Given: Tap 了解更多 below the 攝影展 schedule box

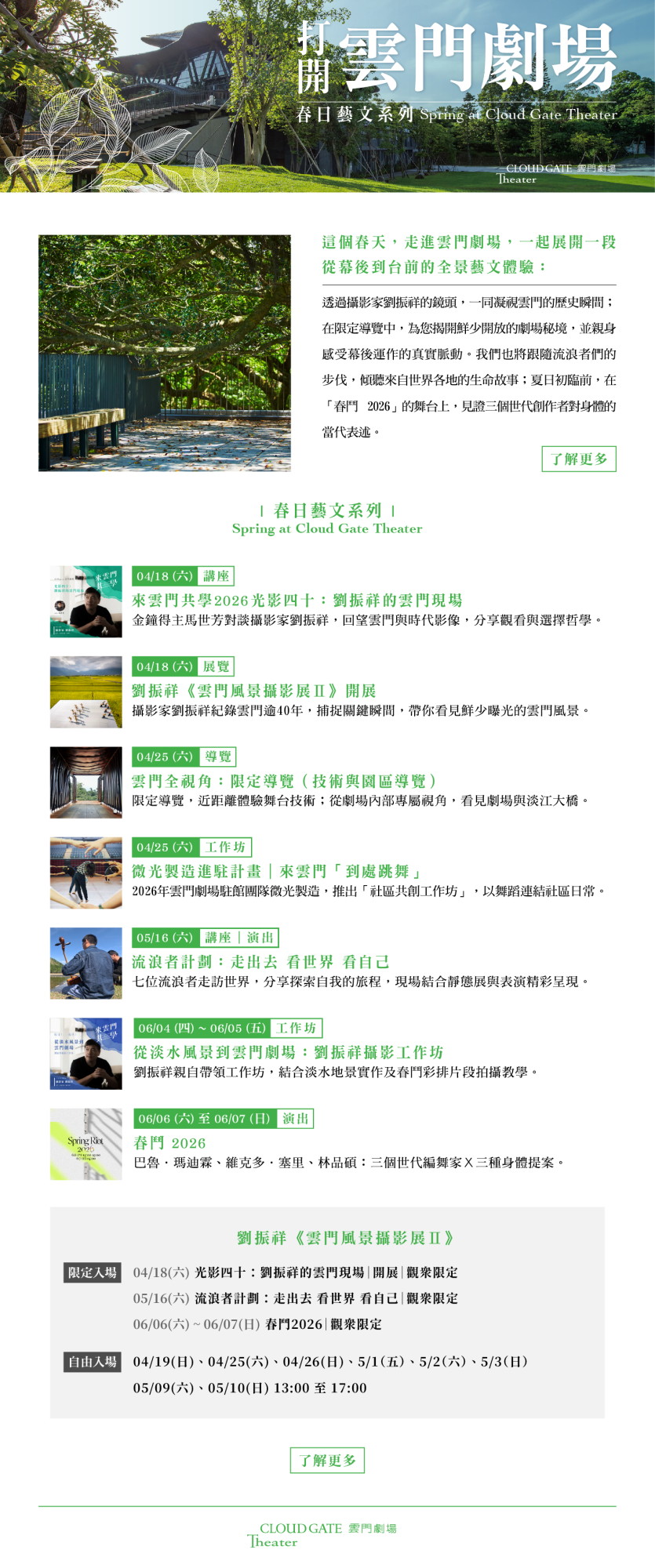Looking at the screenshot, I should tap(327, 1461).
